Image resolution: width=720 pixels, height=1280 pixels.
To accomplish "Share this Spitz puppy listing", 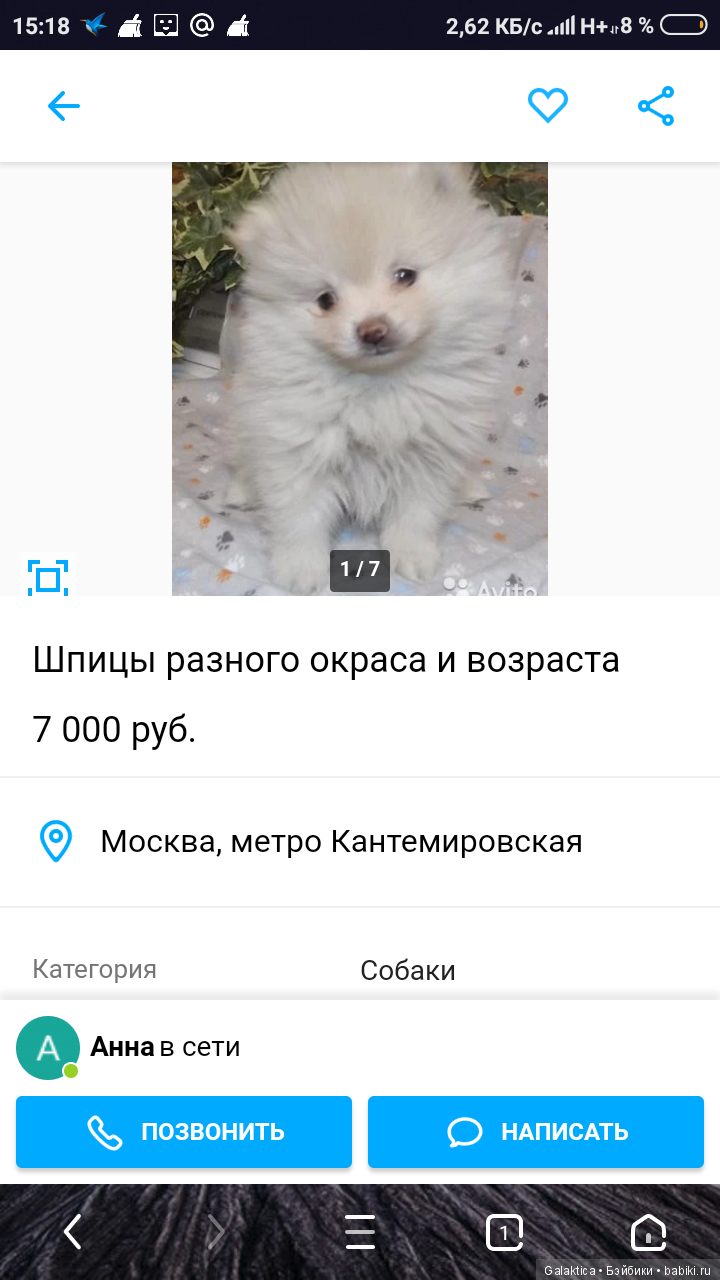I will pos(656,106).
